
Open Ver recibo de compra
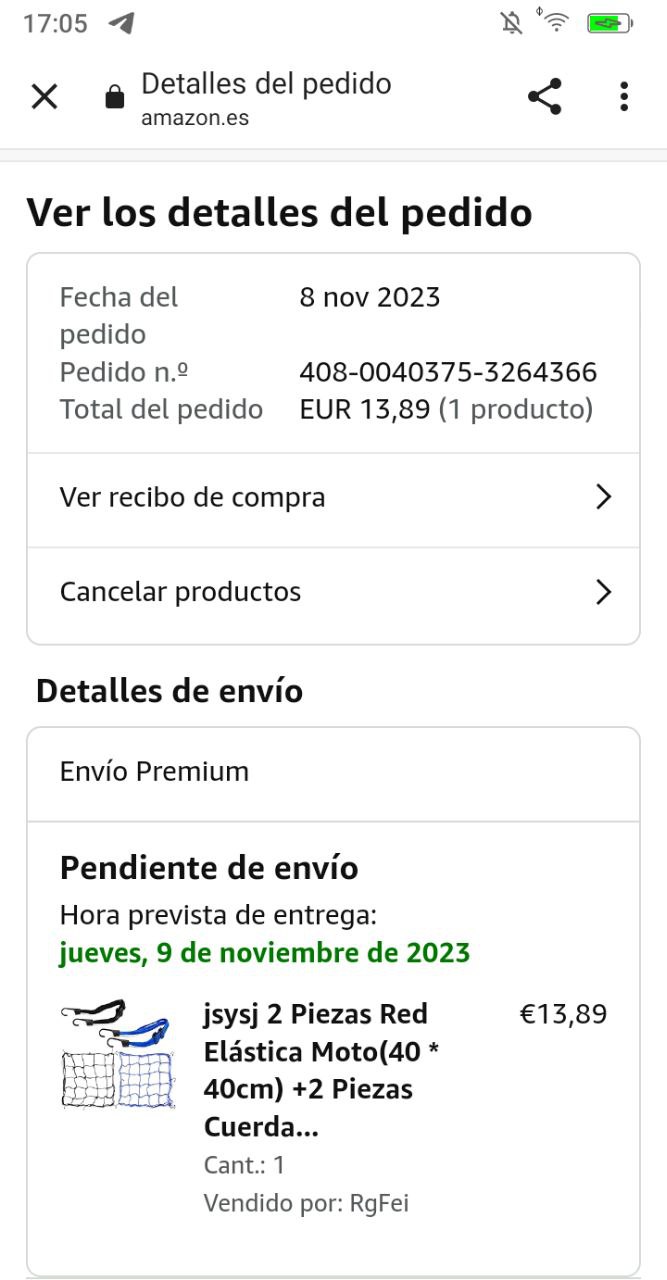coord(333,498)
